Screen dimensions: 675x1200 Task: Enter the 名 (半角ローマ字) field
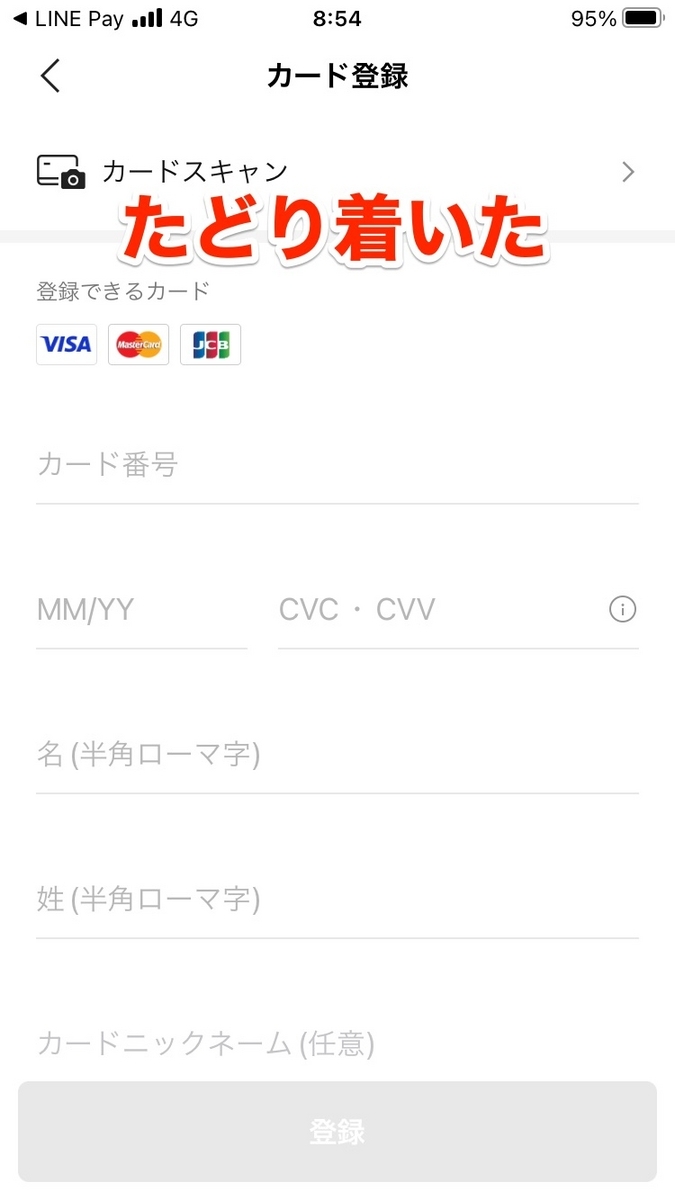(337, 755)
